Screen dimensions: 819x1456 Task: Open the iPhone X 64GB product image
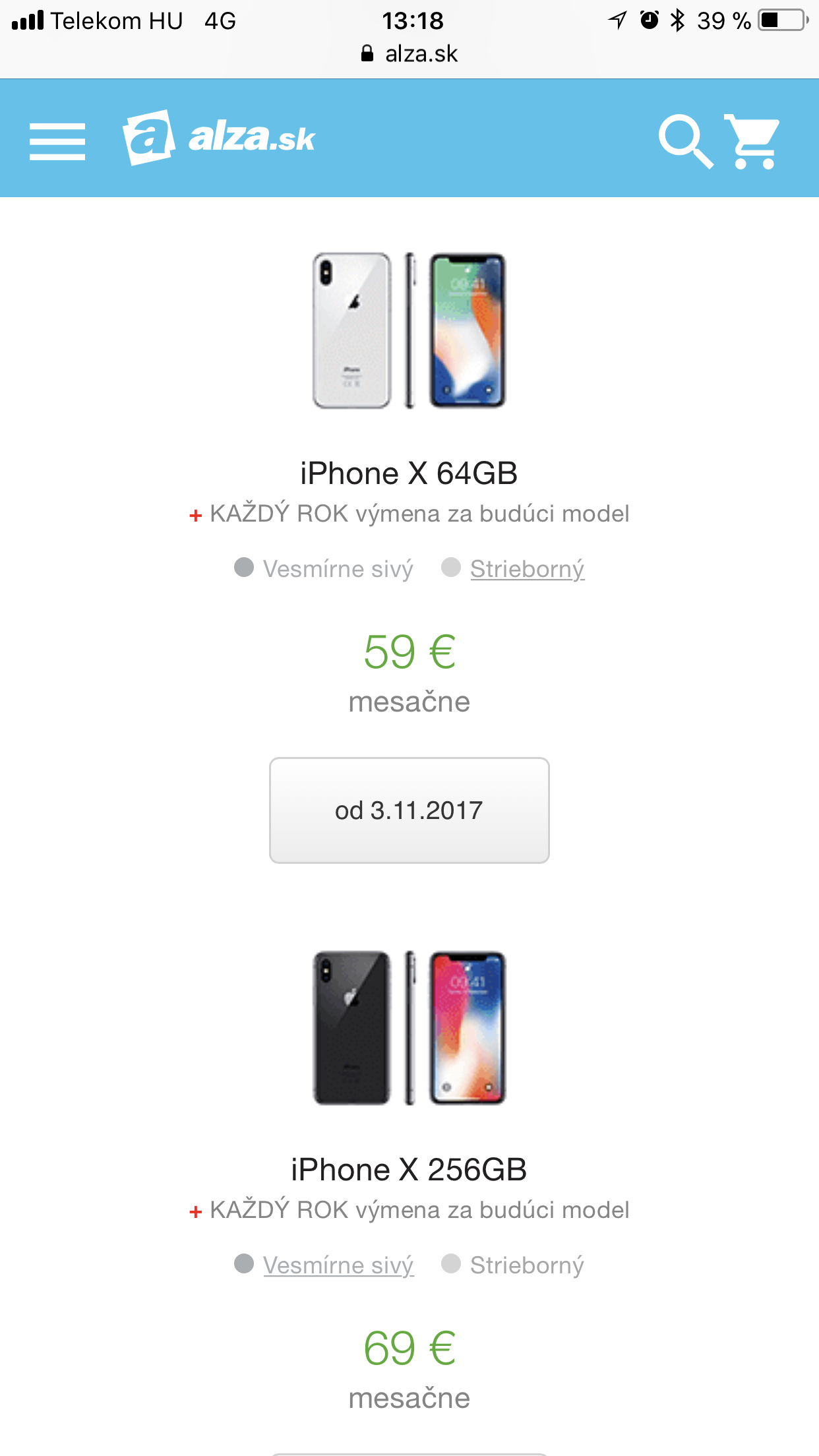pos(409,330)
